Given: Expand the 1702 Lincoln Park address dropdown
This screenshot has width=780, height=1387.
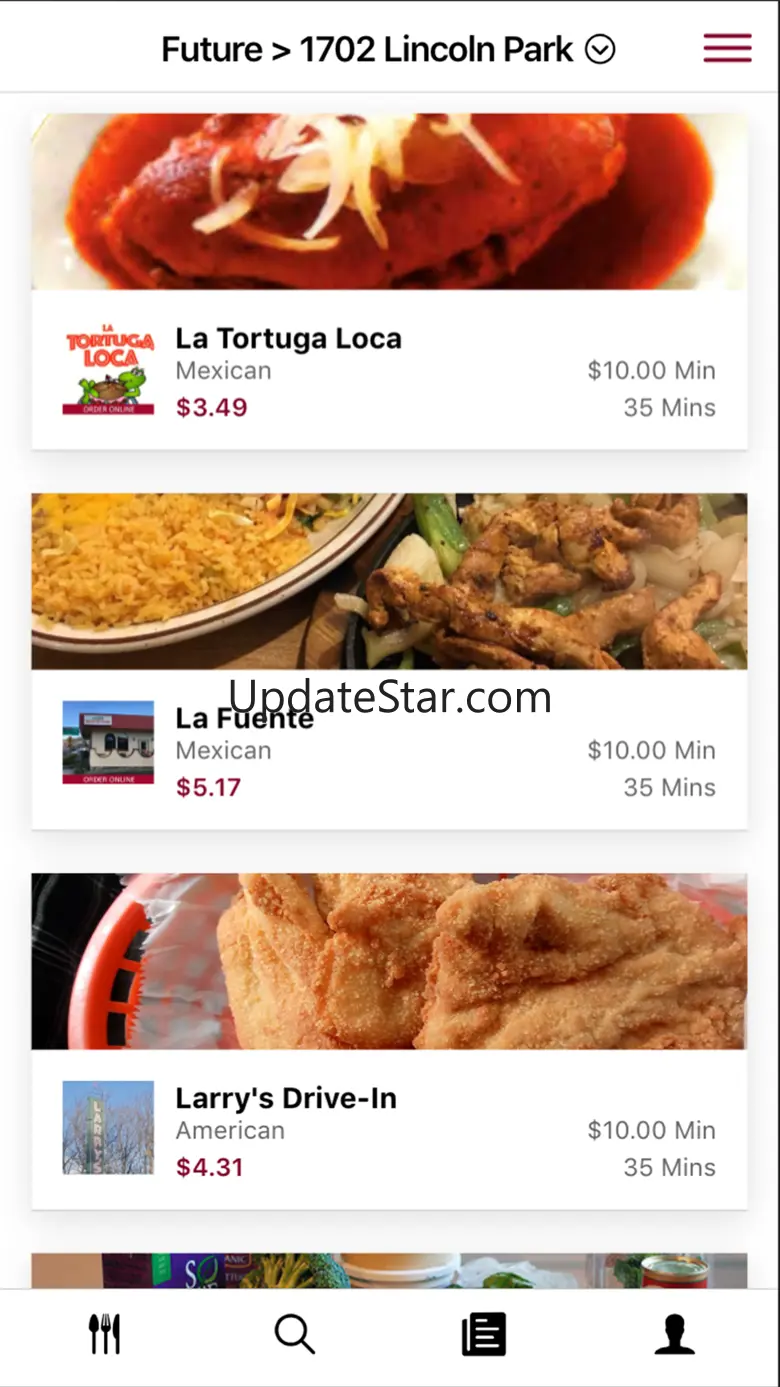Looking at the screenshot, I should click(600, 49).
